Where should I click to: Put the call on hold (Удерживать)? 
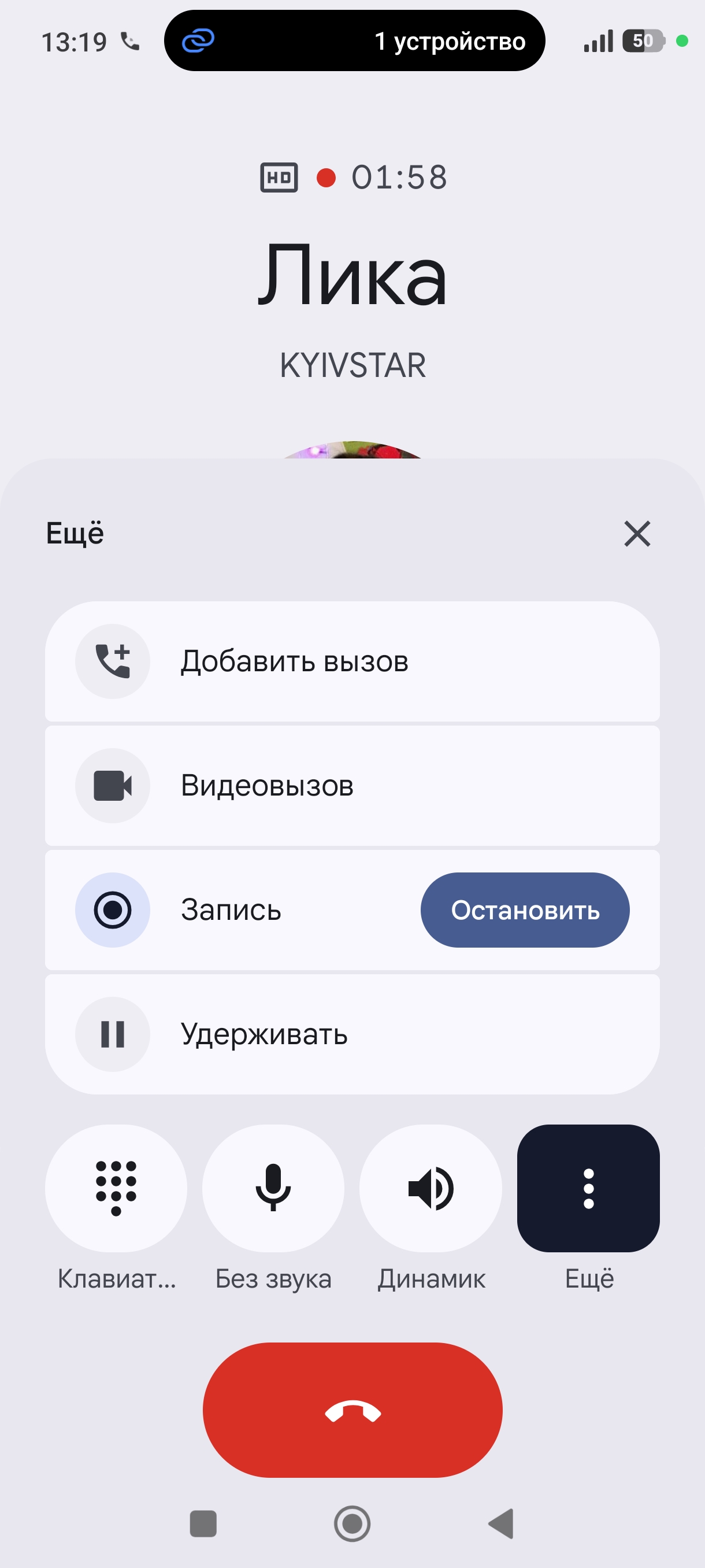tap(352, 1034)
